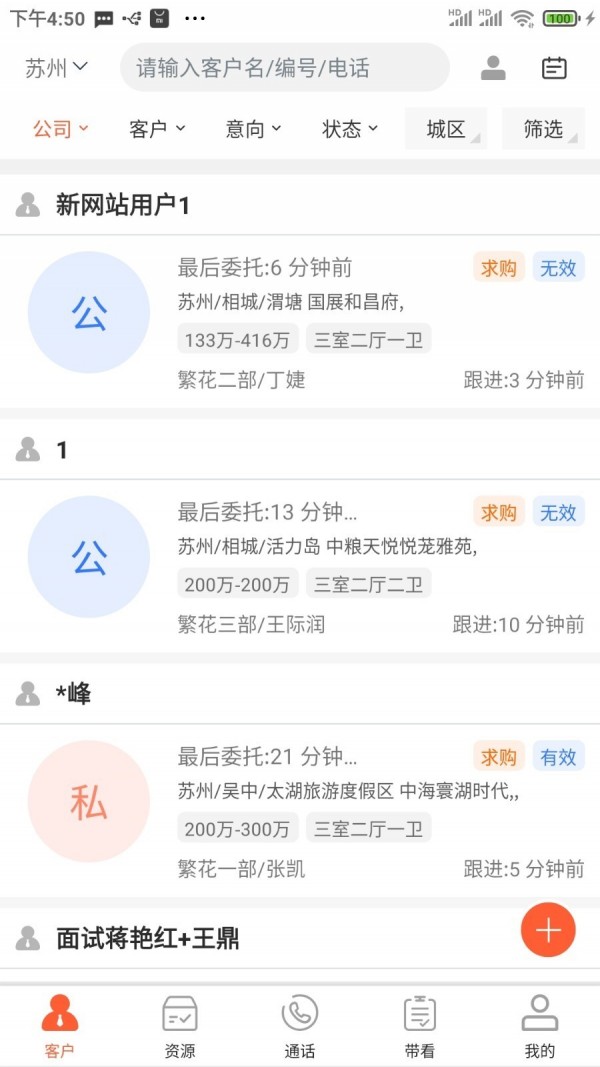
Task: Open the person profile icon
Action: click(493, 68)
